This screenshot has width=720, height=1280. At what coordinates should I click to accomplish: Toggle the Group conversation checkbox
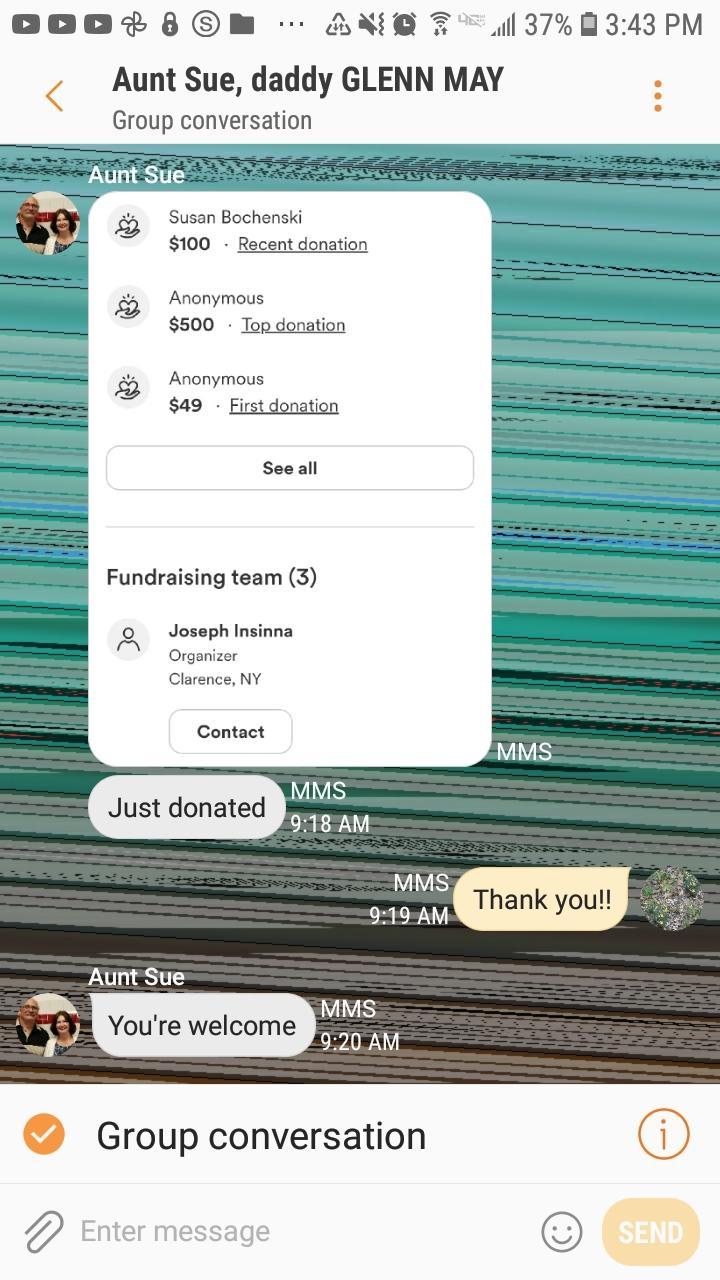click(44, 1134)
